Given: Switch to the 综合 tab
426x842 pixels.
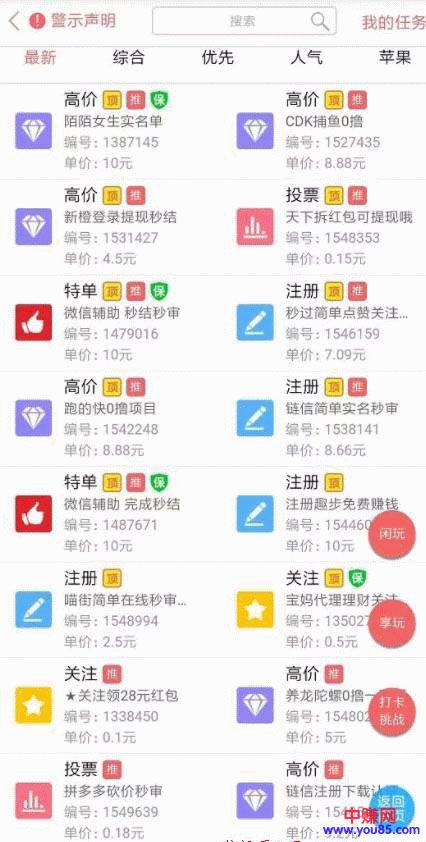Looking at the screenshot, I should (129, 57).
